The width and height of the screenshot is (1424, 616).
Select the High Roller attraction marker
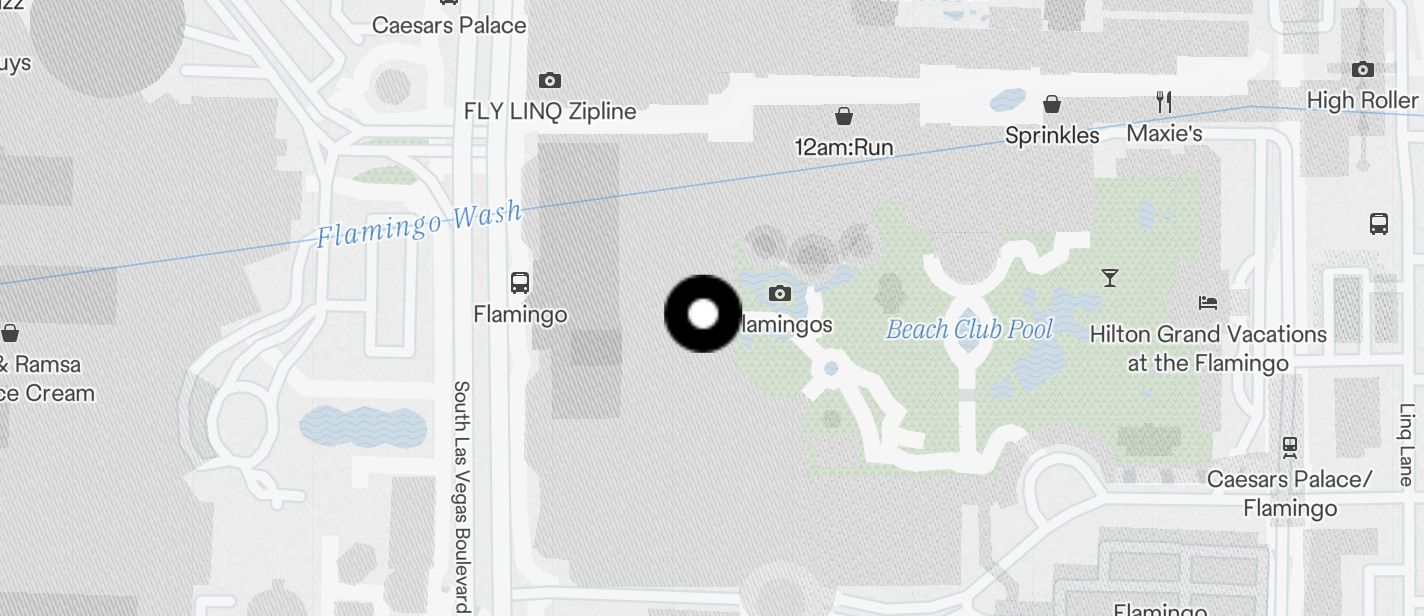[x=1362, y=70]
